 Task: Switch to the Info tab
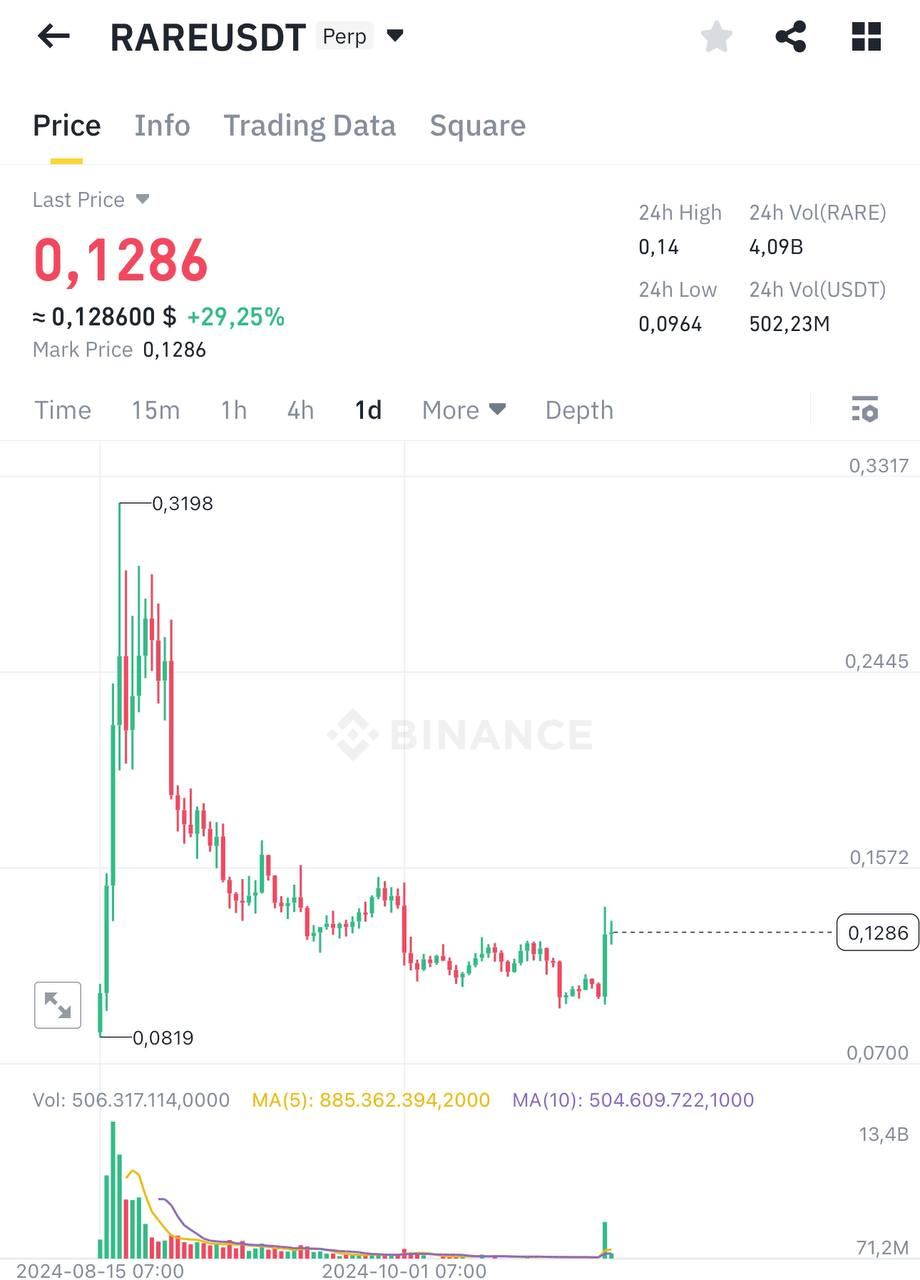point(162,125)
